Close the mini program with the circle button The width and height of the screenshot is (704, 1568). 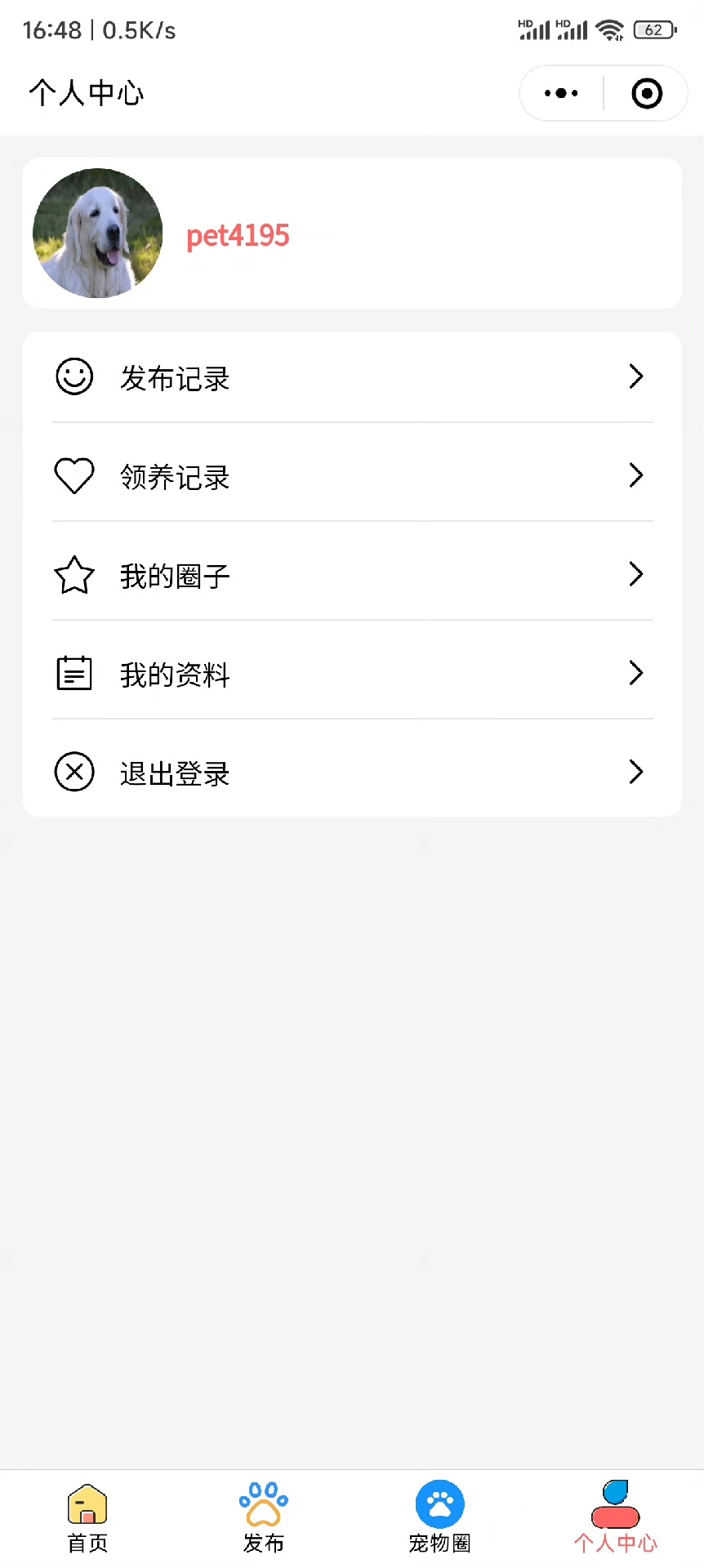click(x=647, y=93)
